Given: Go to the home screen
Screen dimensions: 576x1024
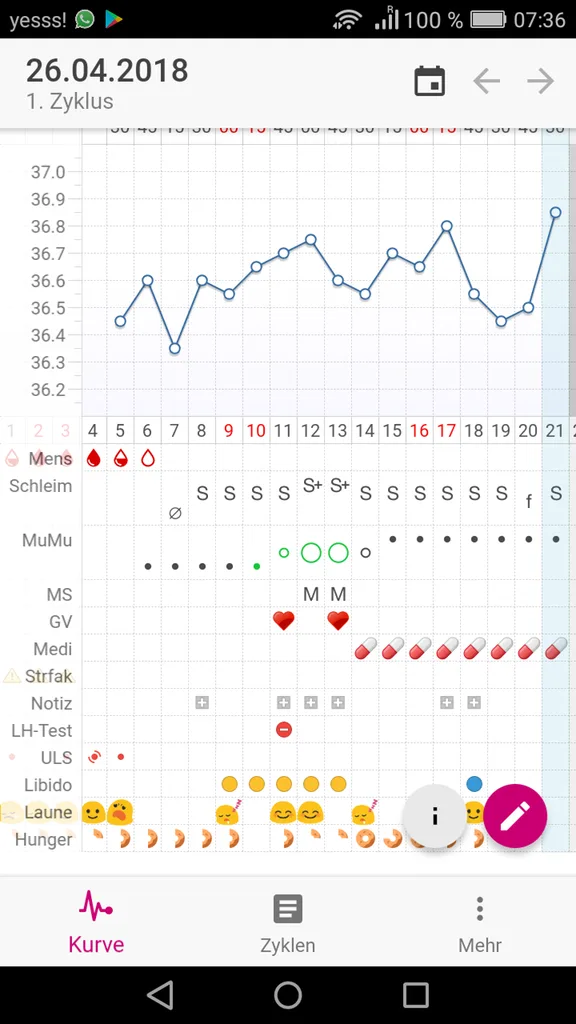Looking at the screenshot, I should pyautogui.click(x=288, y=995).
